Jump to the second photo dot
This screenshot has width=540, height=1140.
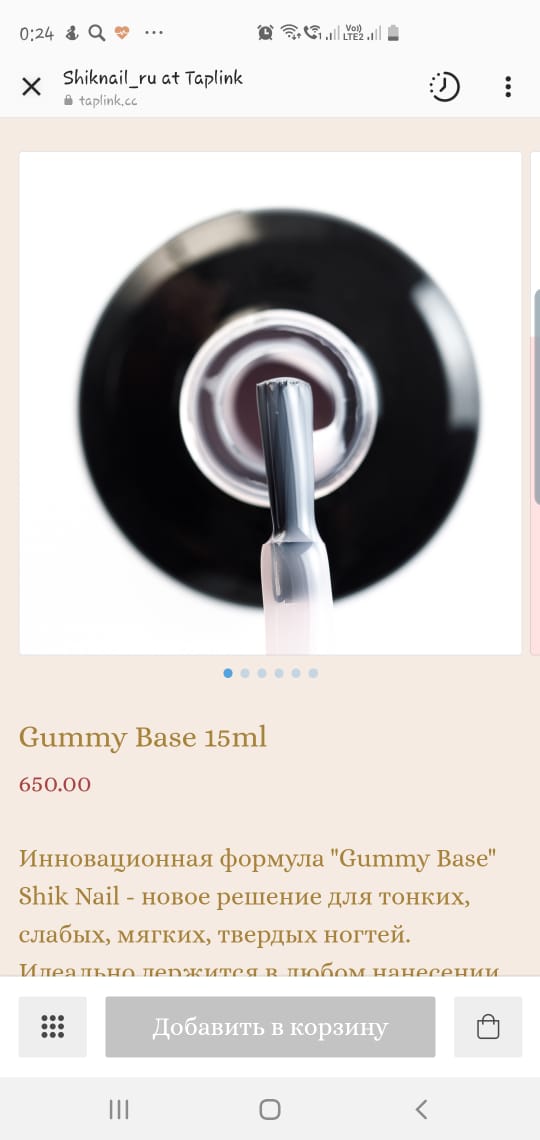coord(245,673)
